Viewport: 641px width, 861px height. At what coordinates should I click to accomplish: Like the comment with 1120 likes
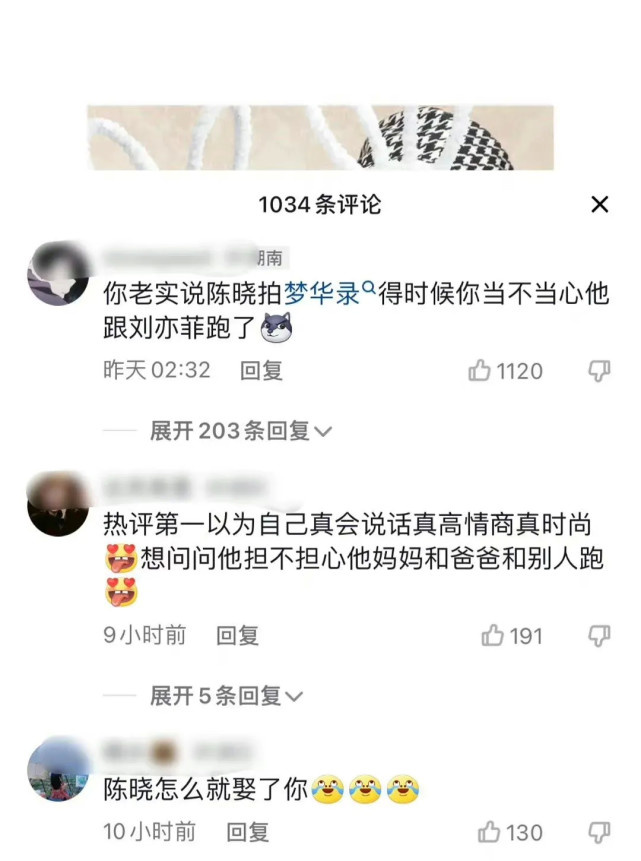(480, 371)
